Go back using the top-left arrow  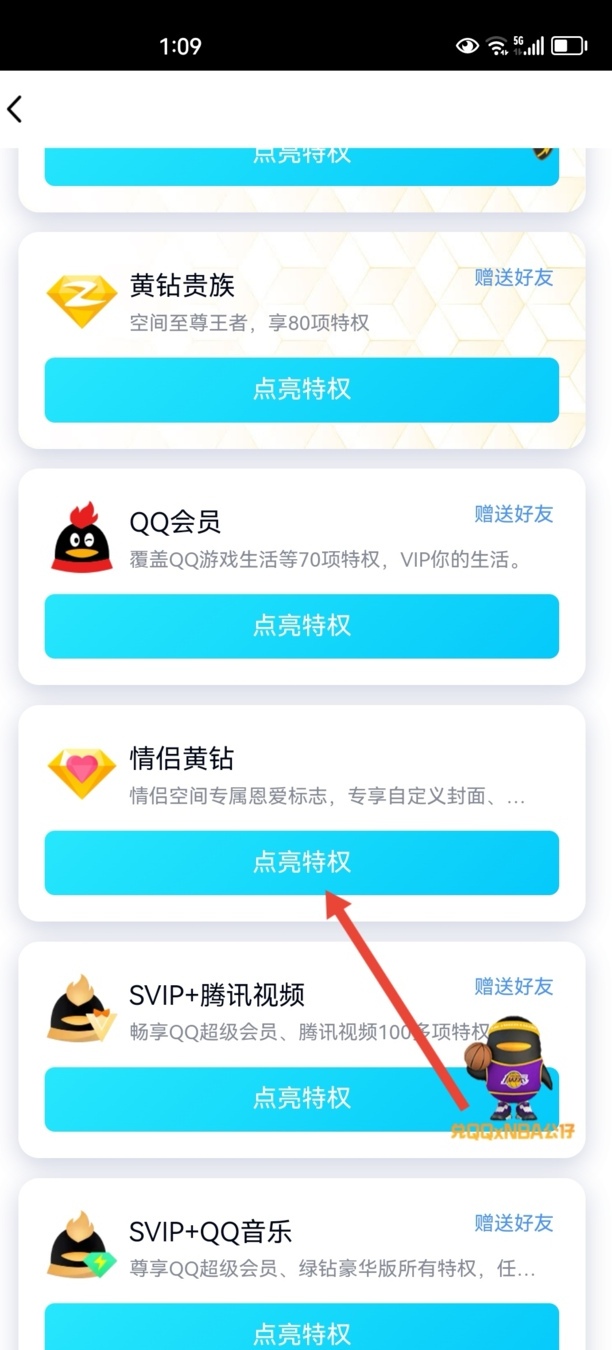click(x=16, y=109)
